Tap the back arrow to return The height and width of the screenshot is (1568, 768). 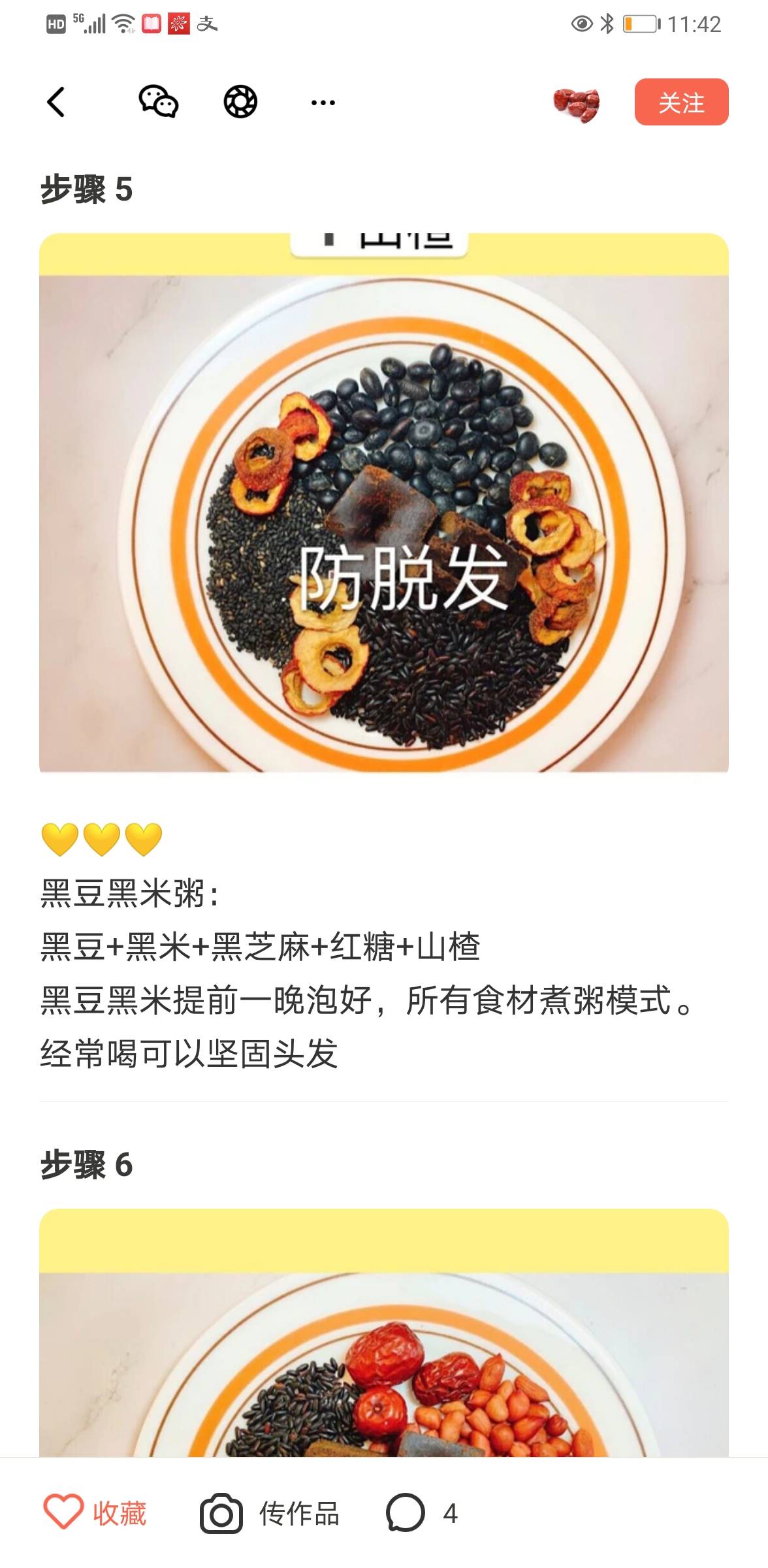click(x=56, y=103)
